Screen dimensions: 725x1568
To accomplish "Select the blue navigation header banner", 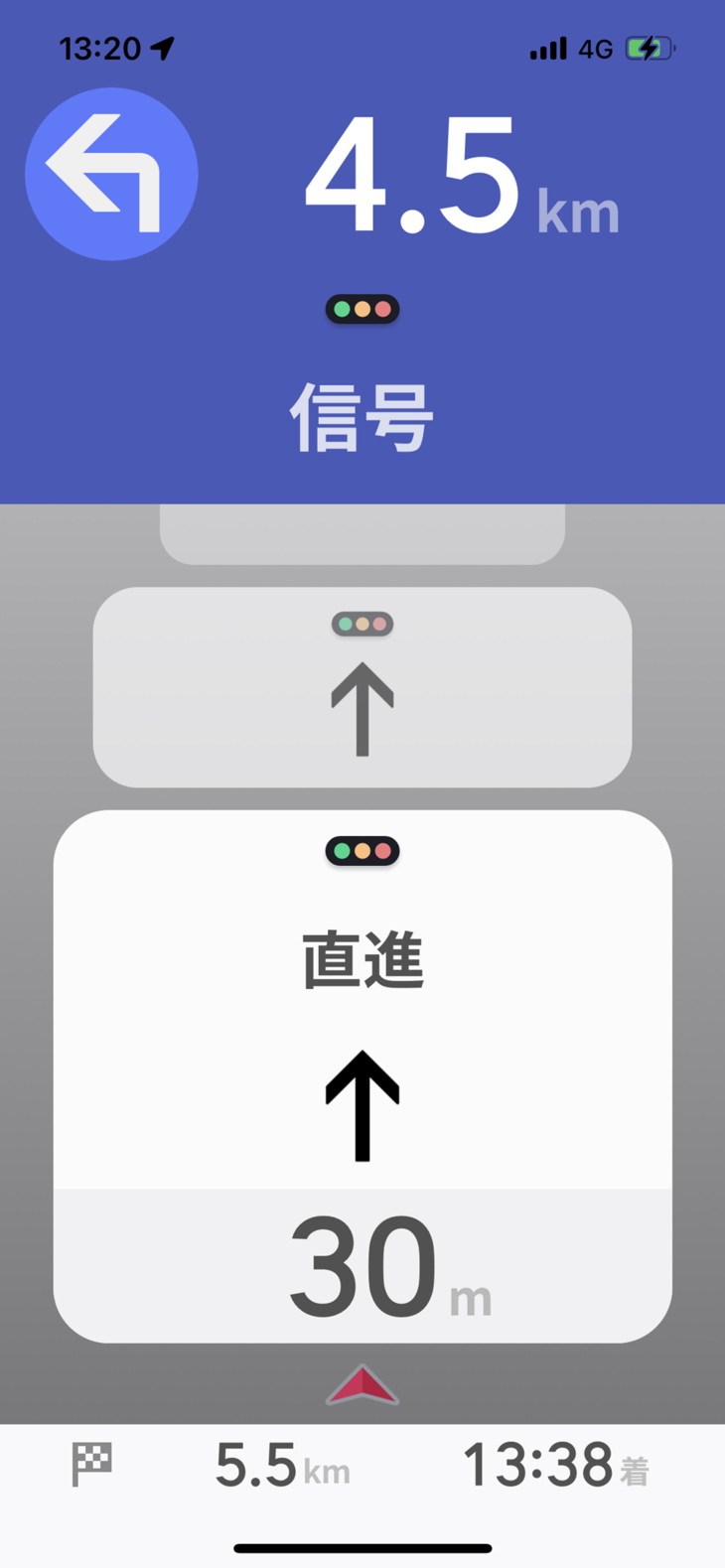I will [x=362, y=248].
